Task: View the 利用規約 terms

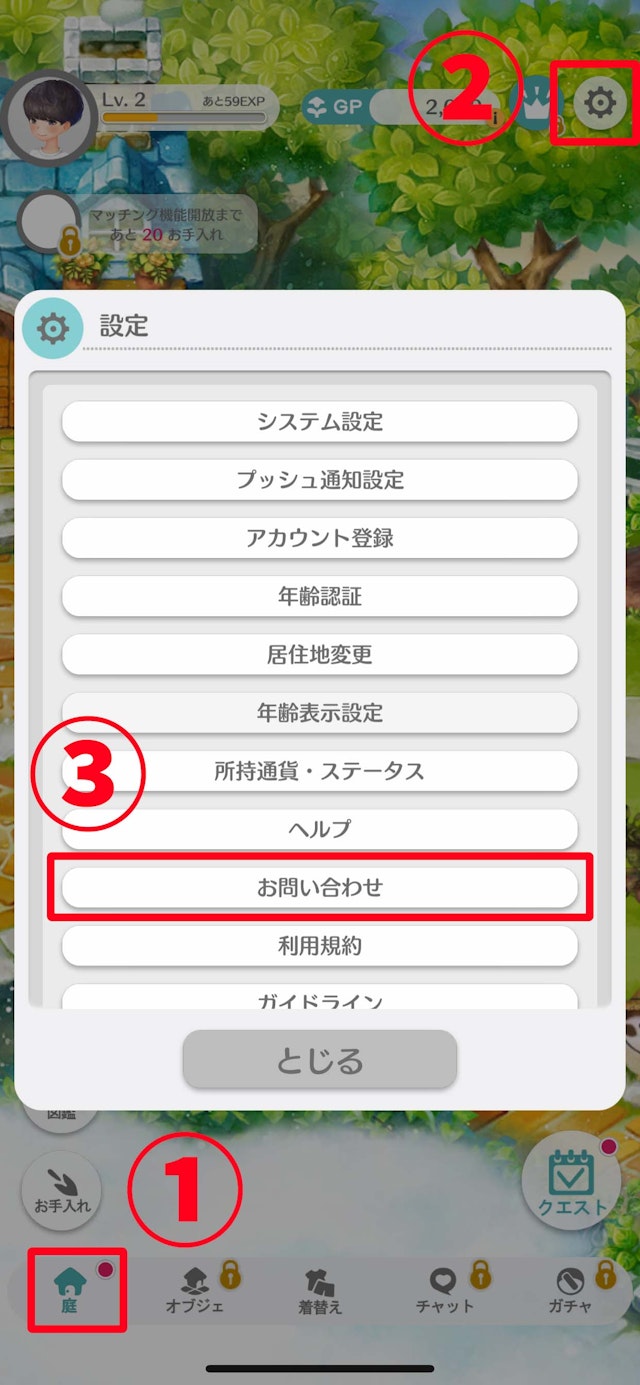Action: point(320,945)
